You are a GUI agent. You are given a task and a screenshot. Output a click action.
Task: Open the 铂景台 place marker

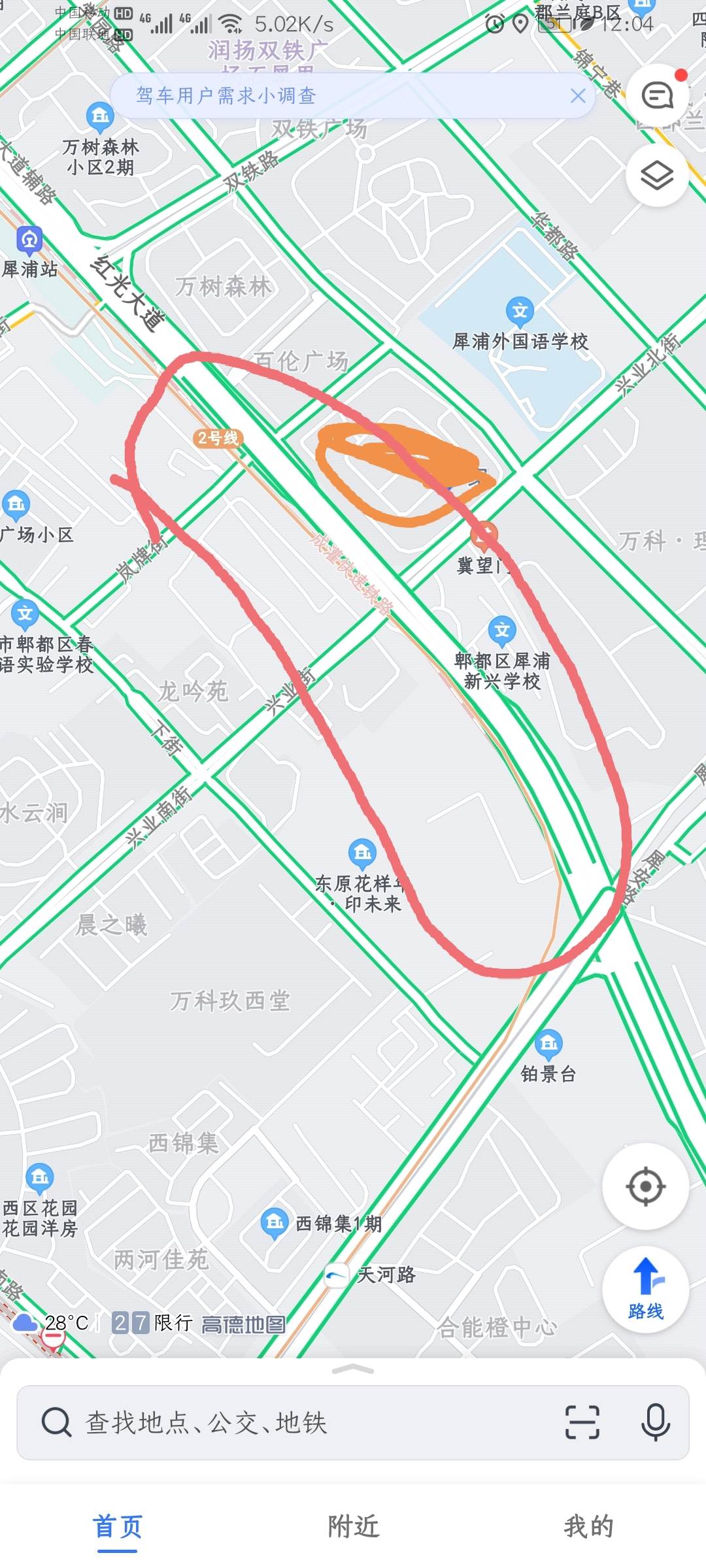548,1044
